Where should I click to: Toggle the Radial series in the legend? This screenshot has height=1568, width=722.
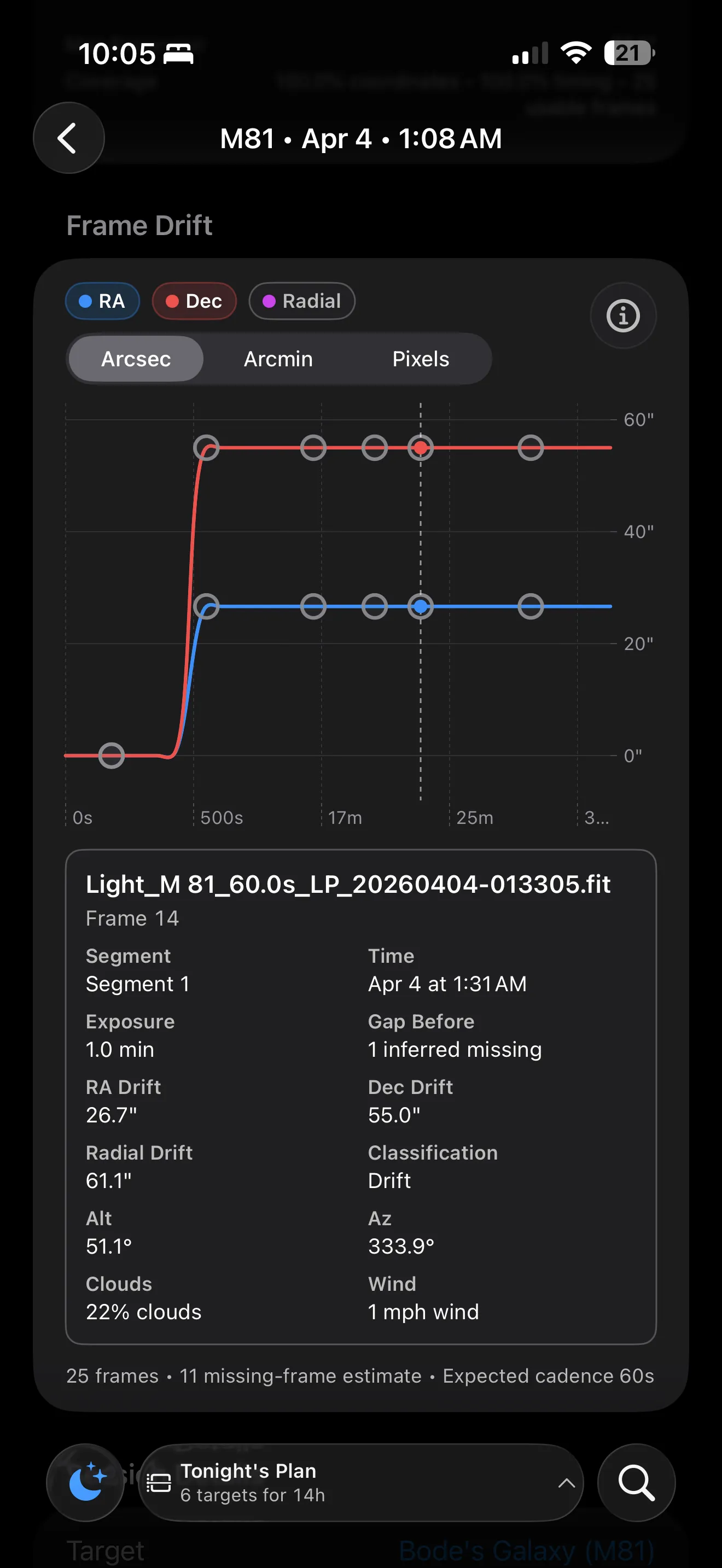(301, 301)
